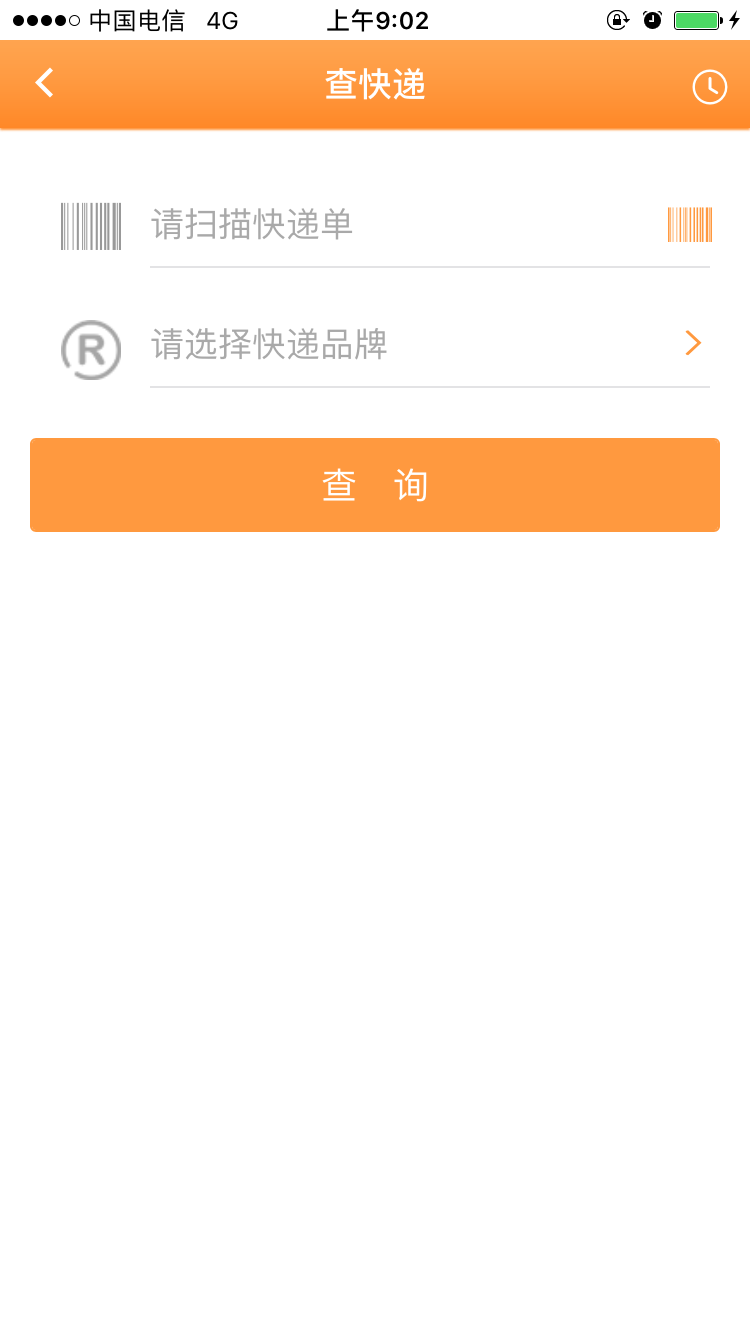
Task: Click the barcode icon beside the input
Action: 90,225
